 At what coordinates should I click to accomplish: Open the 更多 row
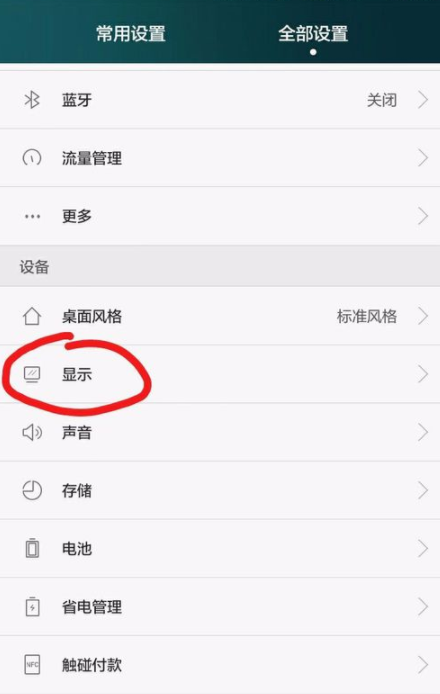pos(220,216)
